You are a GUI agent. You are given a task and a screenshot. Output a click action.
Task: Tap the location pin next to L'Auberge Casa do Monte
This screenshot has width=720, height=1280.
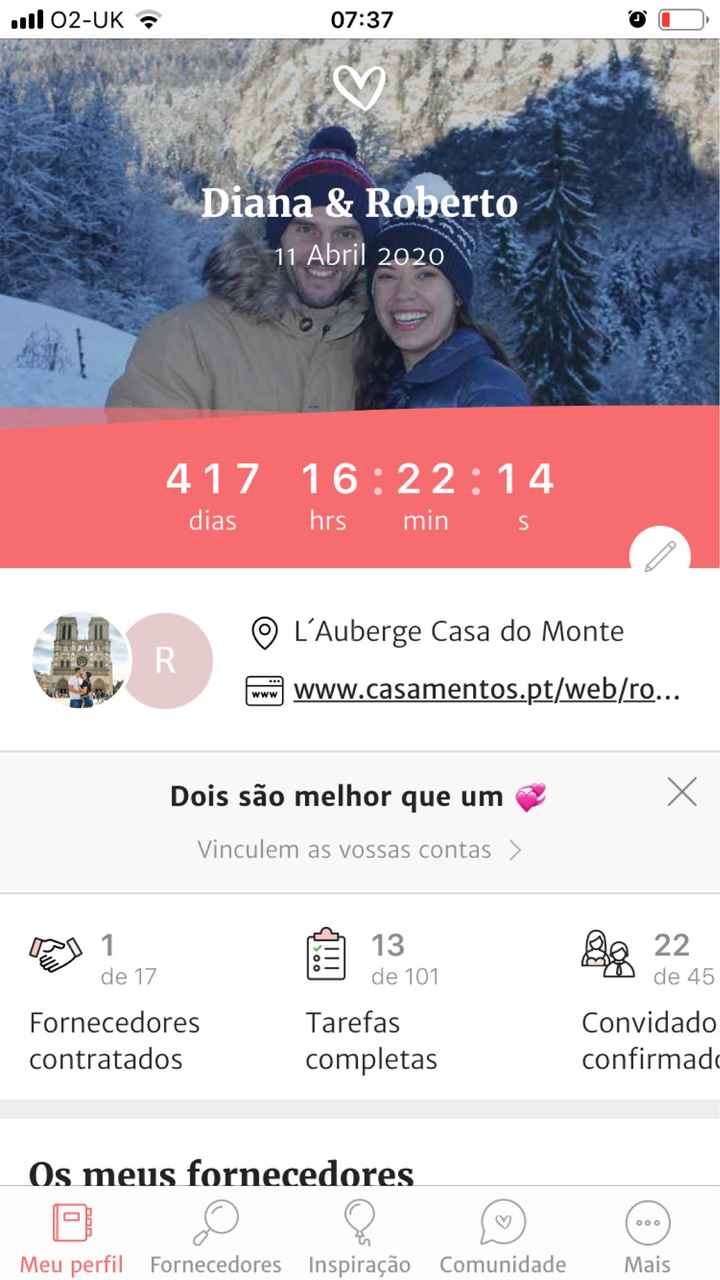264,631
